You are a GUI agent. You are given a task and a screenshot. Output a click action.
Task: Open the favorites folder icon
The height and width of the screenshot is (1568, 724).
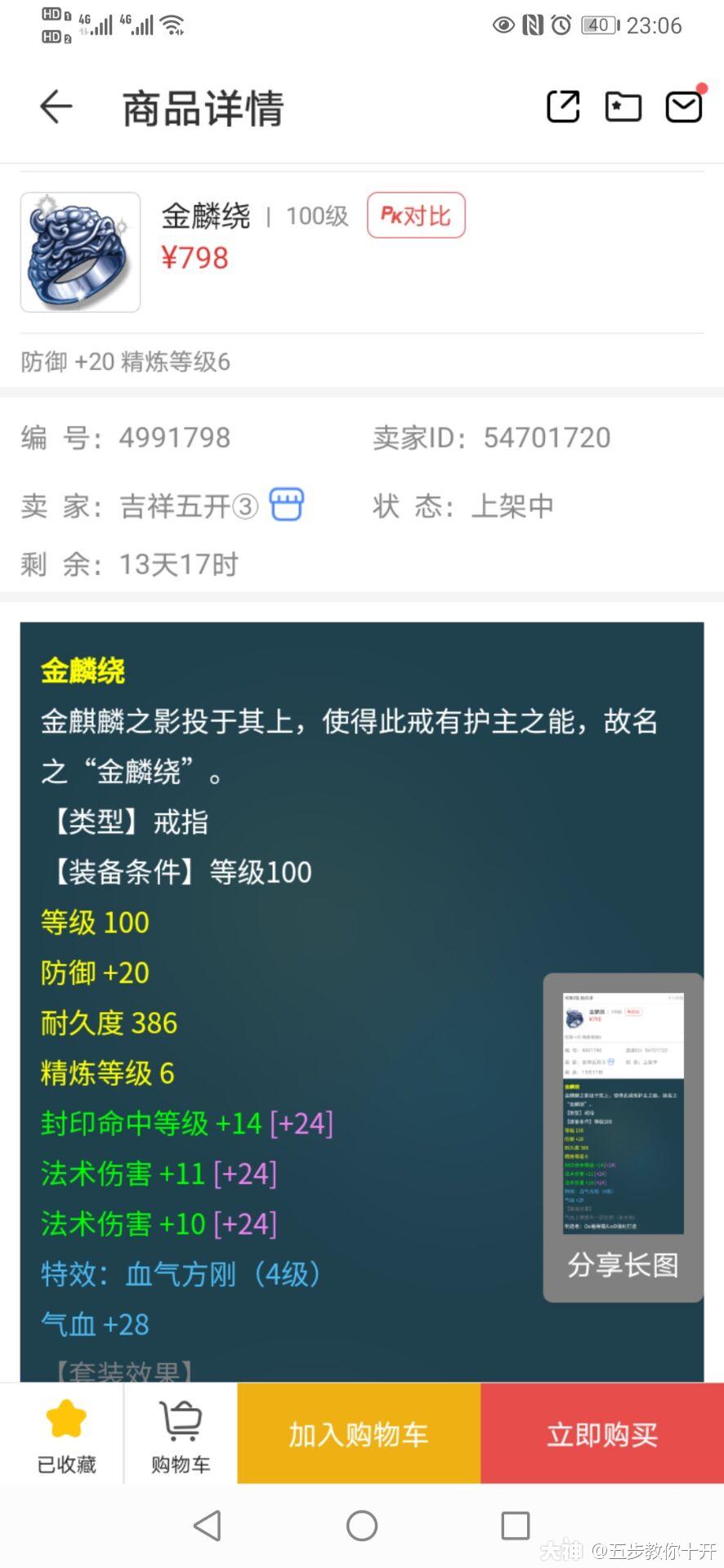pyautogui.click(x=623, y=107)
